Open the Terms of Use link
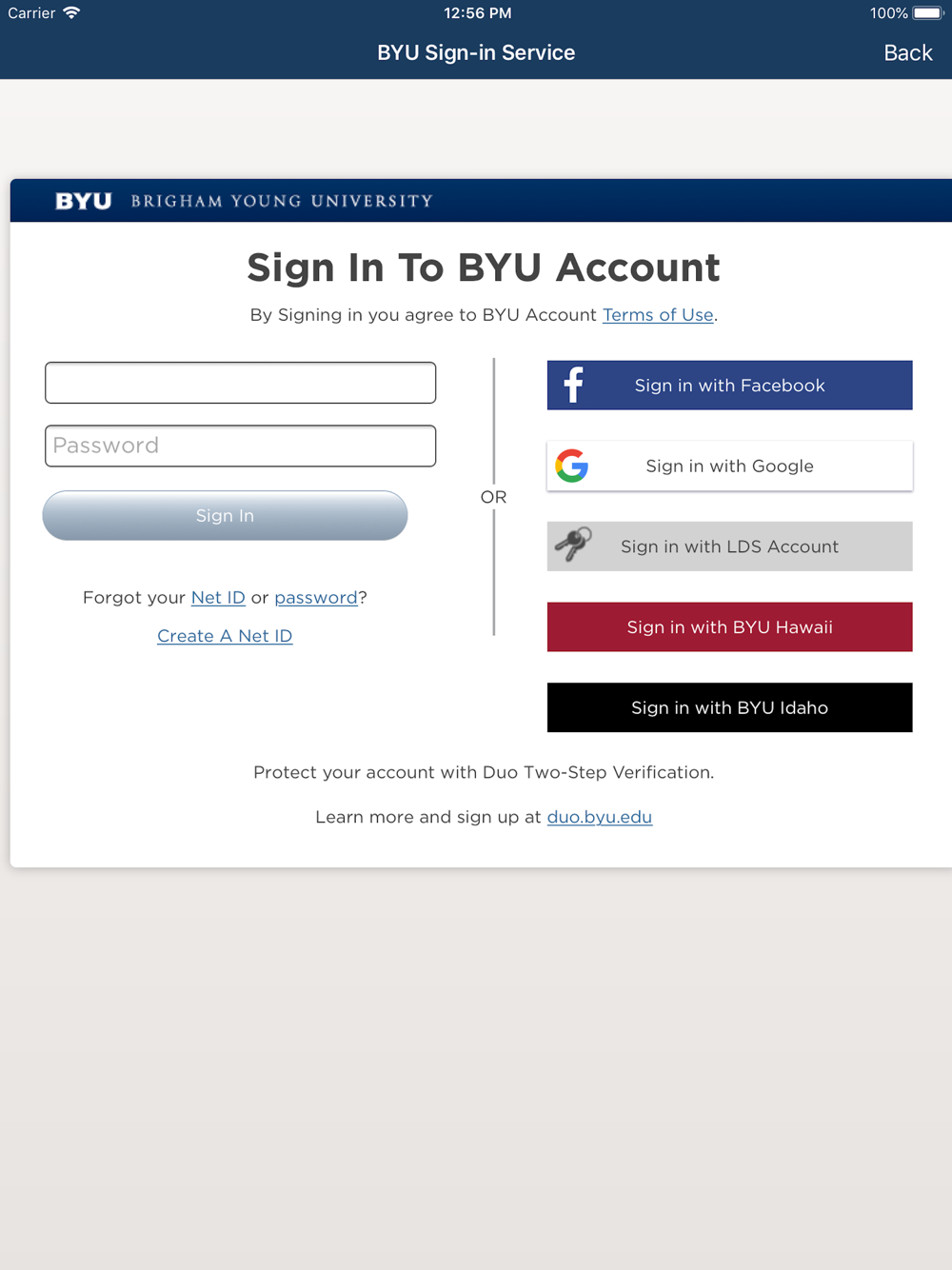This screenshot has width=952, height=1270. (x=657, y=315)
